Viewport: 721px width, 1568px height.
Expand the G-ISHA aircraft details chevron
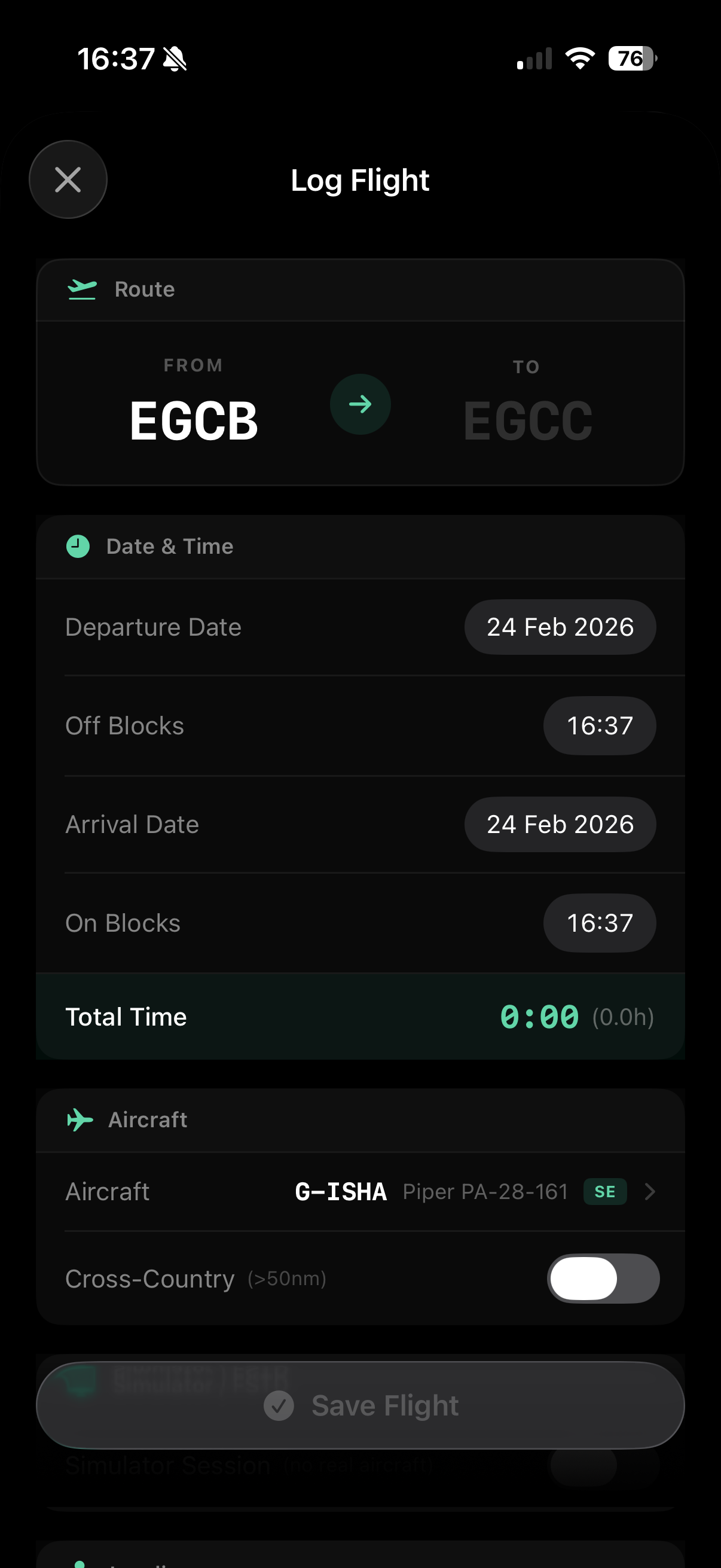(650, 1192)
